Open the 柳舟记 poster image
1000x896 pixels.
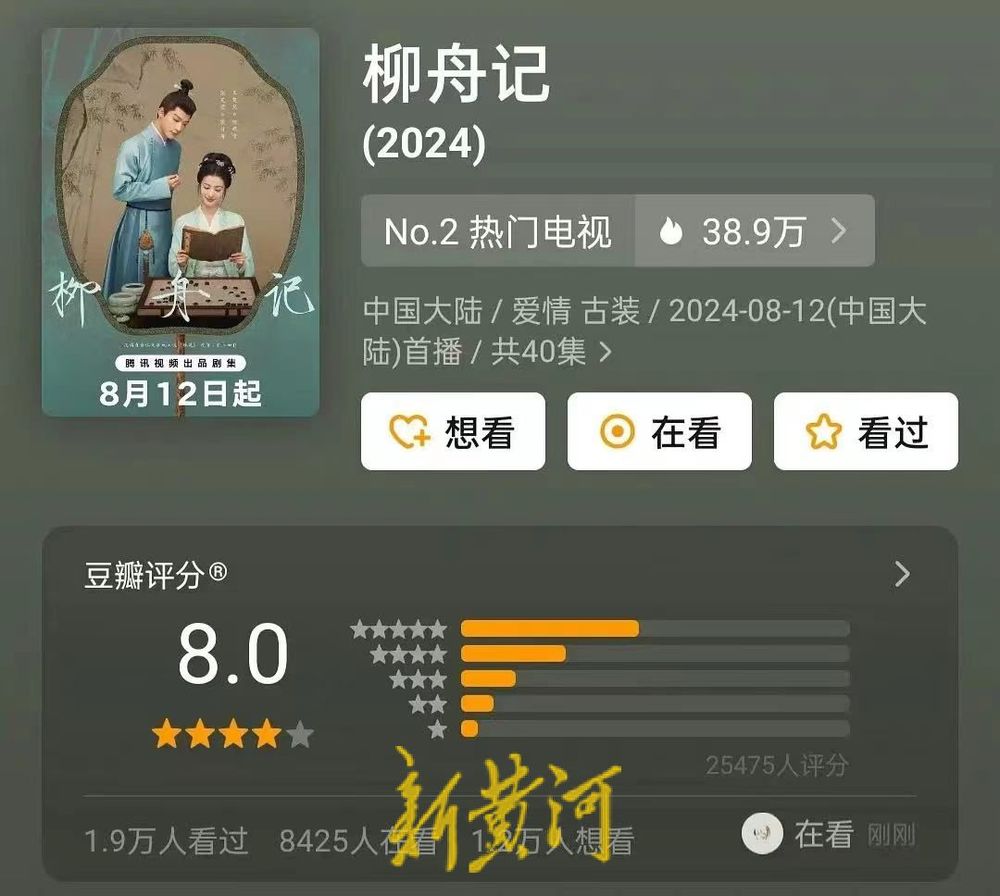pyautogui.click(x=181, y=222)
